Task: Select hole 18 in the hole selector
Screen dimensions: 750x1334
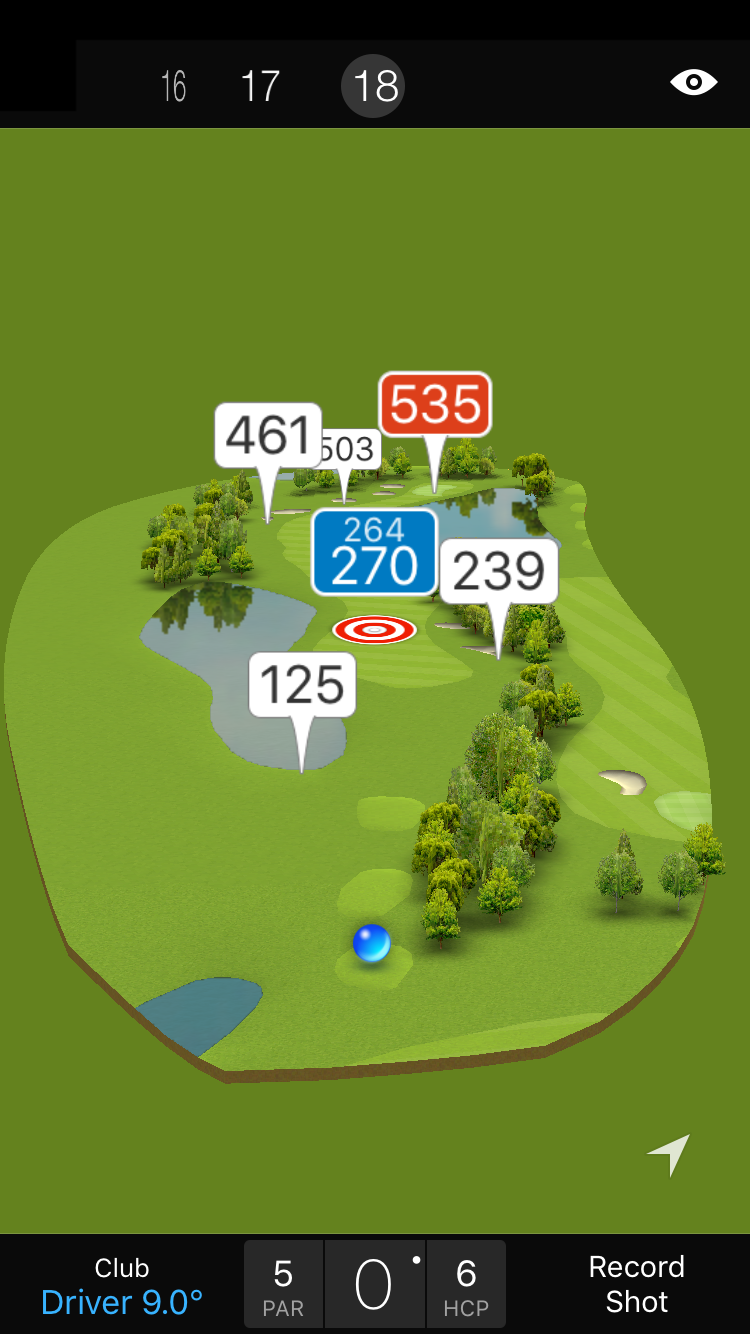Action: point(374,86)
